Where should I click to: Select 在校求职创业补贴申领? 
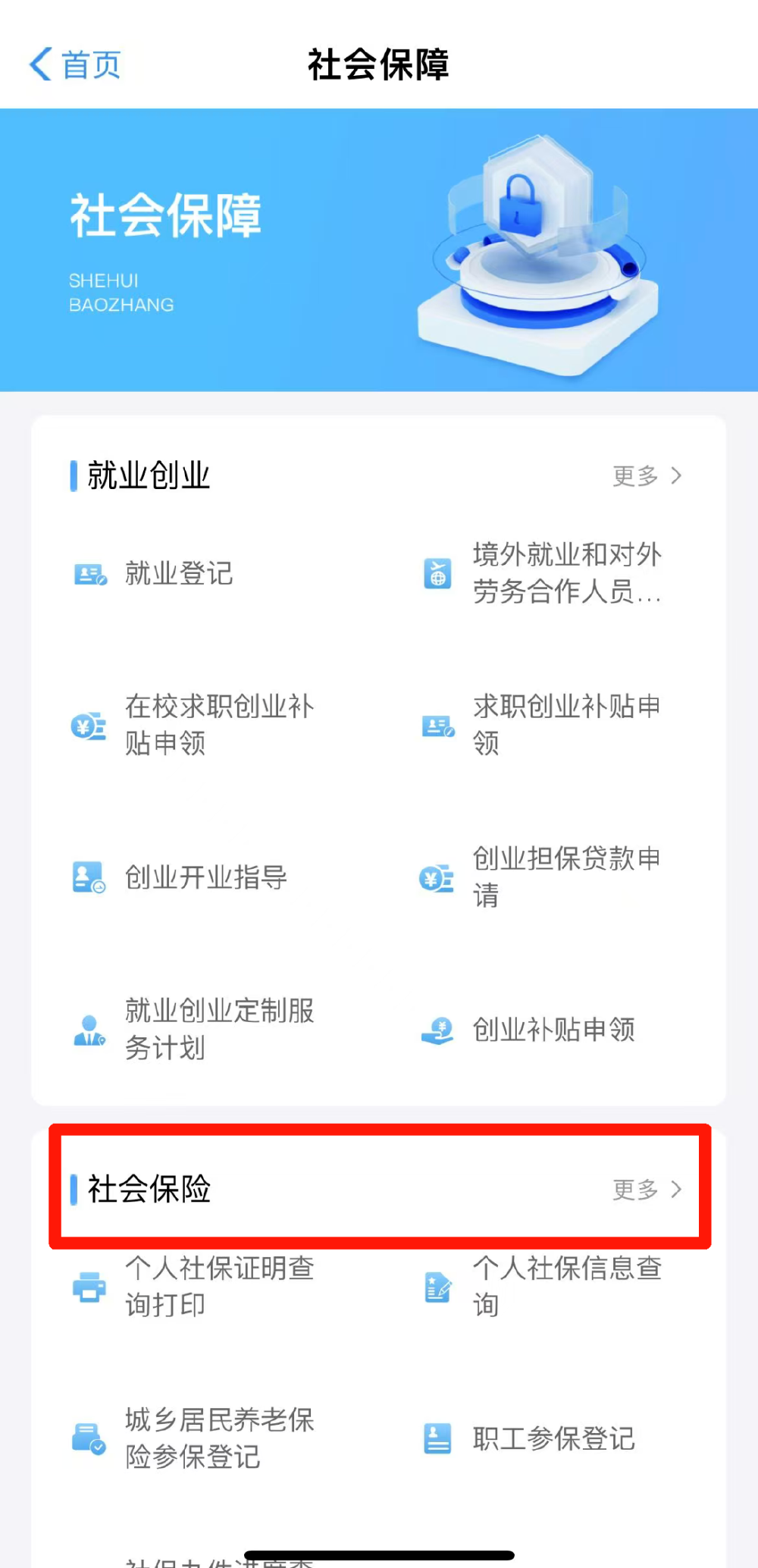pyautogui.click(x=193, y=725)
